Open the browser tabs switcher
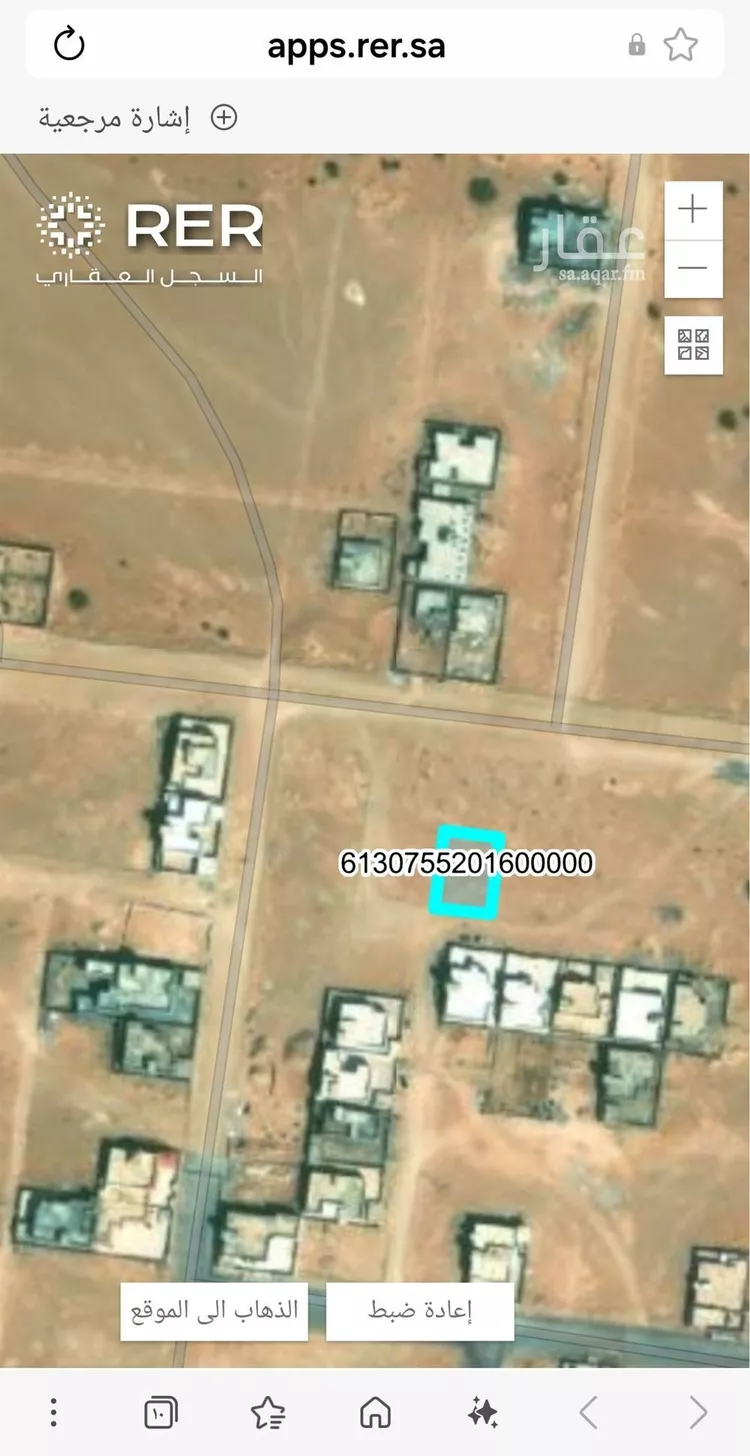 [x=161, y=1413]
